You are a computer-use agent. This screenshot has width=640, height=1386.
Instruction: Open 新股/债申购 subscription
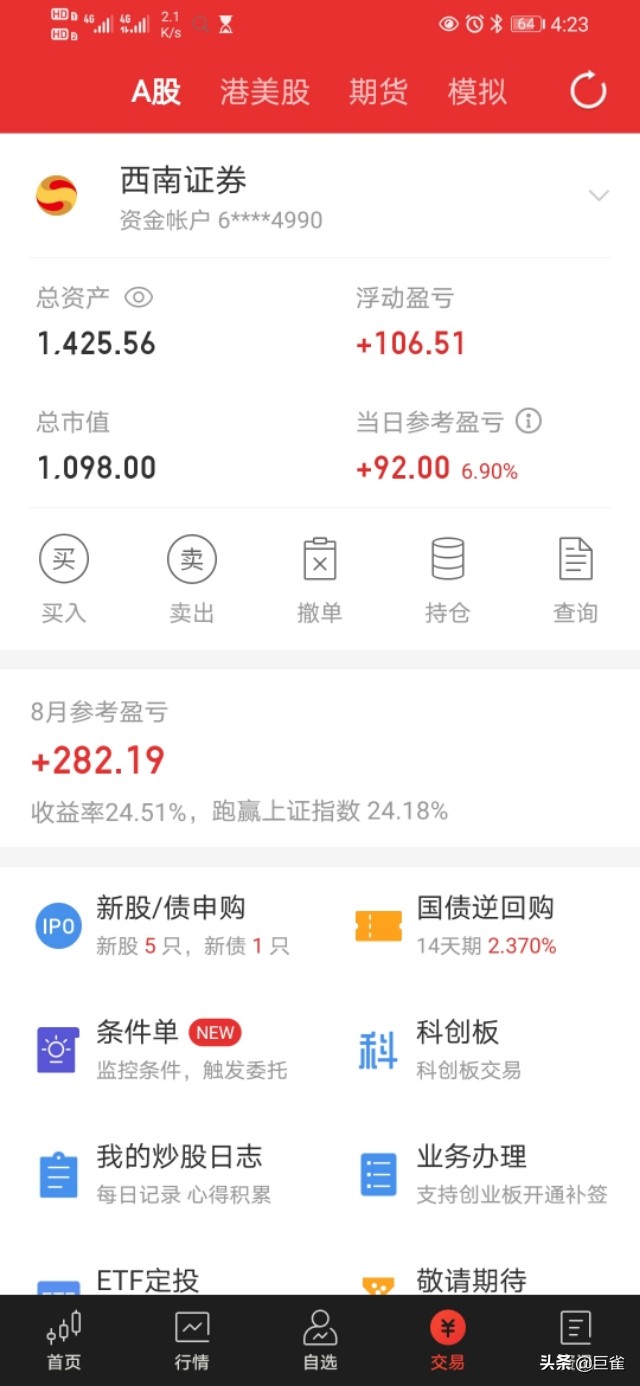[165, 926]
